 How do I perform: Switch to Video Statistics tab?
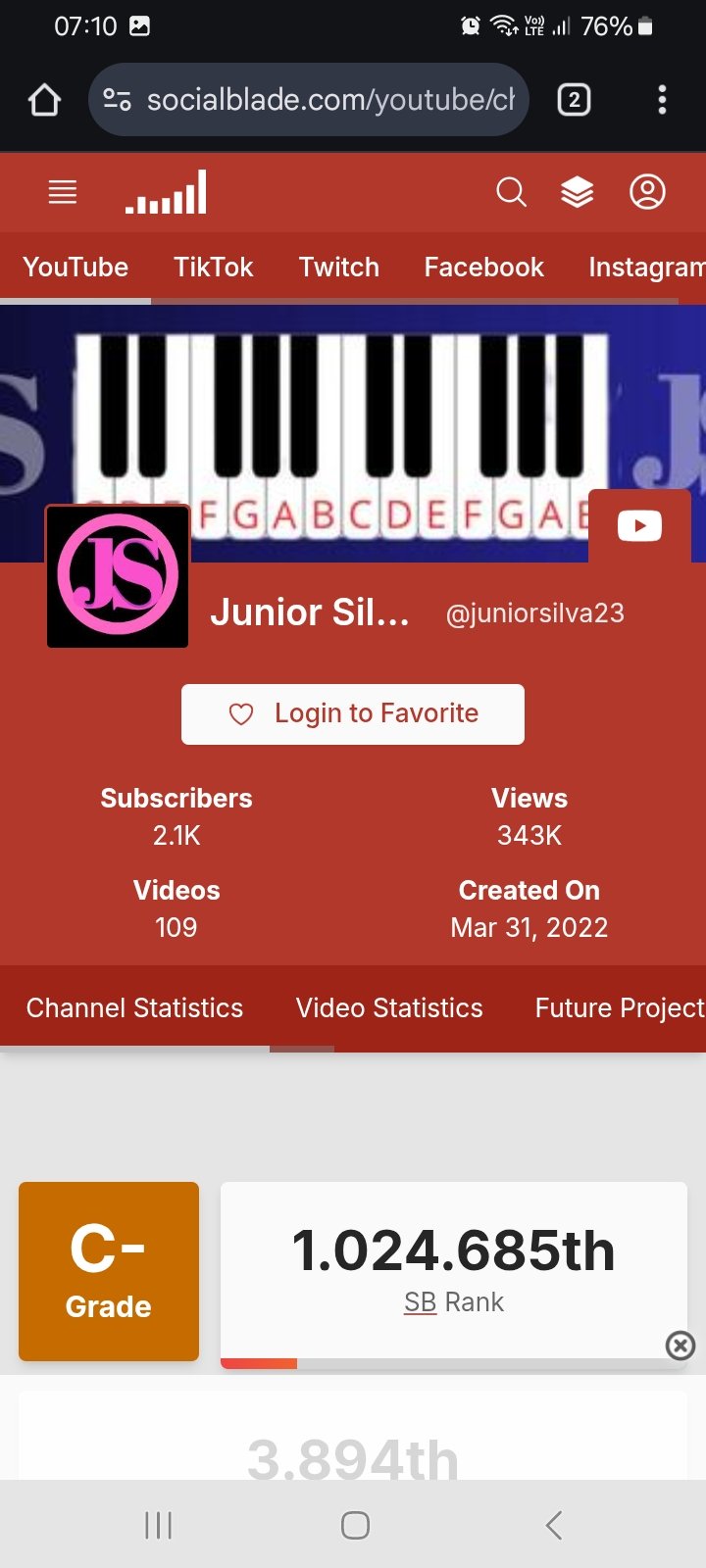[x=389, y=1007]
